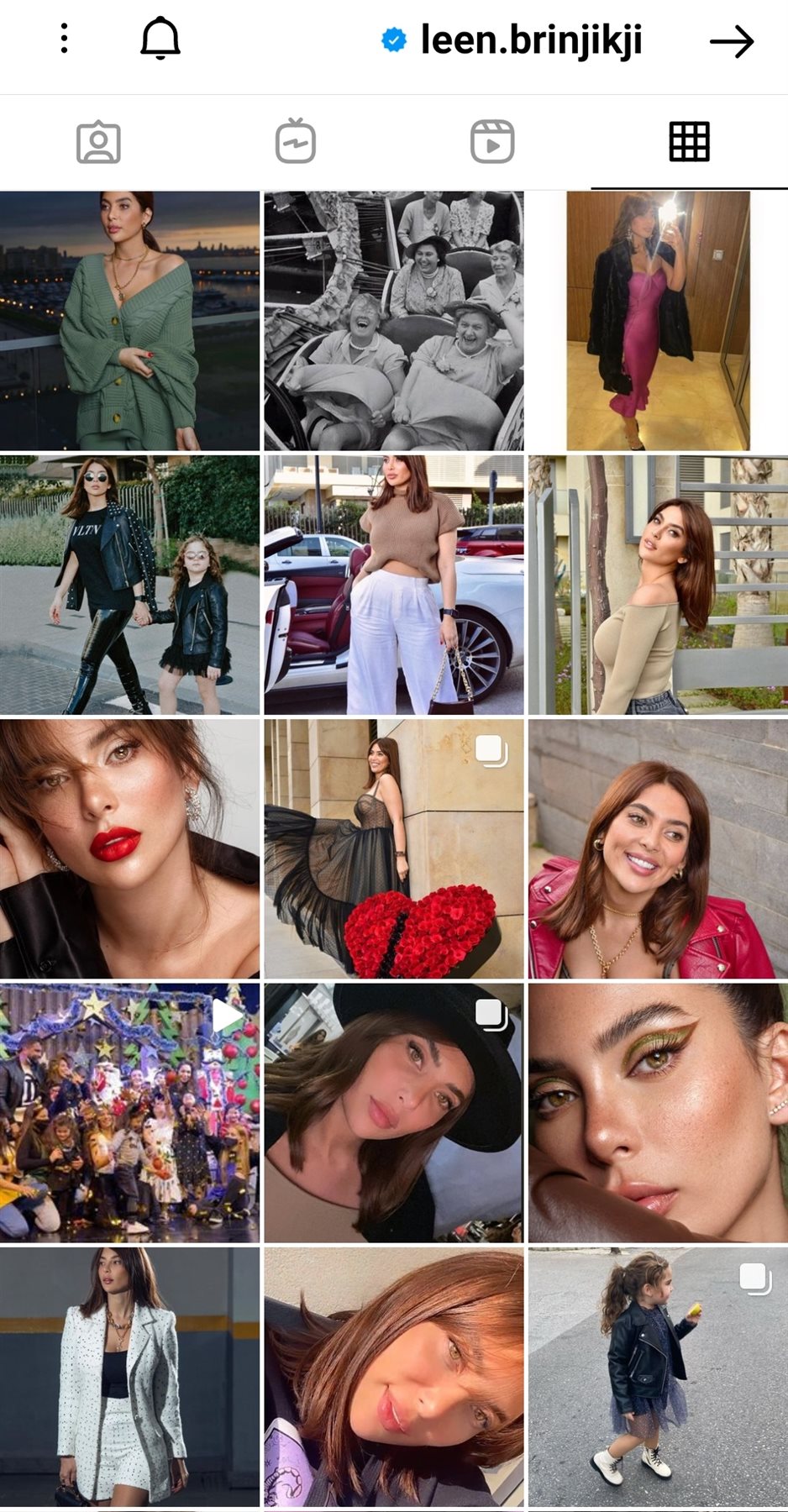Switch to the IGTV tab
Image resolution: width=788 pixels, height=1512 pixels.
(295, 142)
